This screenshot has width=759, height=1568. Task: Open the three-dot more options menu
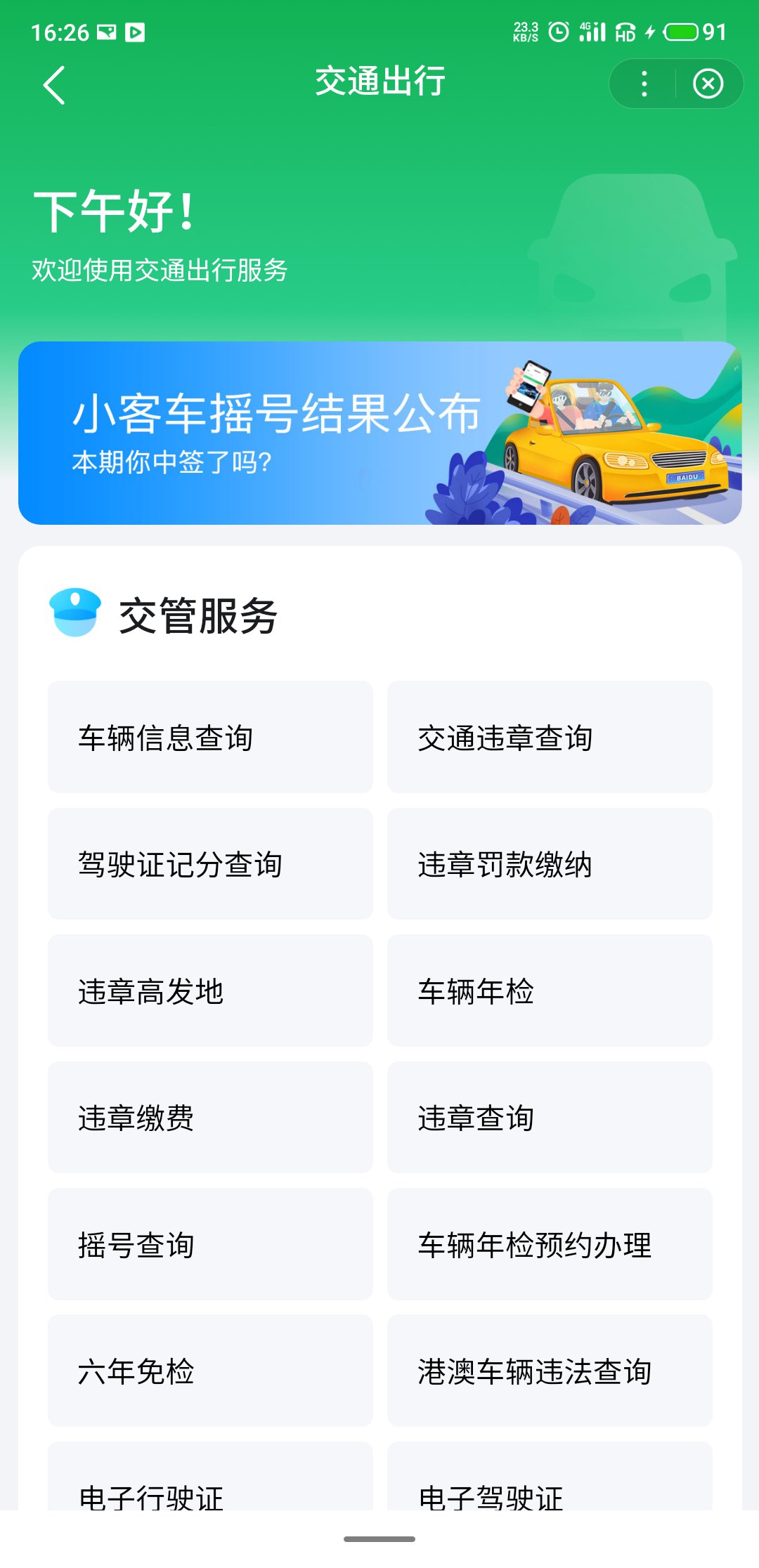[644, 84]
